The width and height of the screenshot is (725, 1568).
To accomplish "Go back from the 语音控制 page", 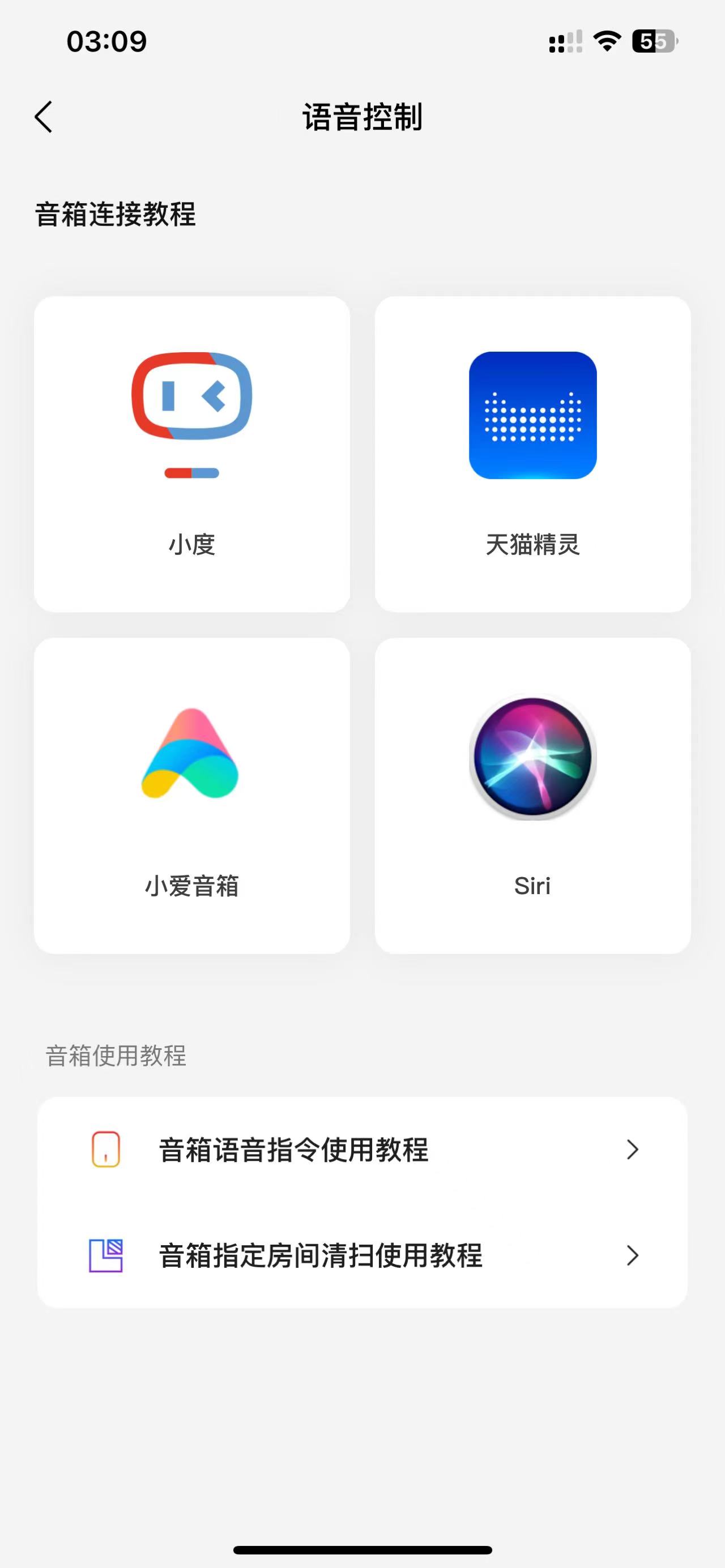I will click(x=43, y=117).
